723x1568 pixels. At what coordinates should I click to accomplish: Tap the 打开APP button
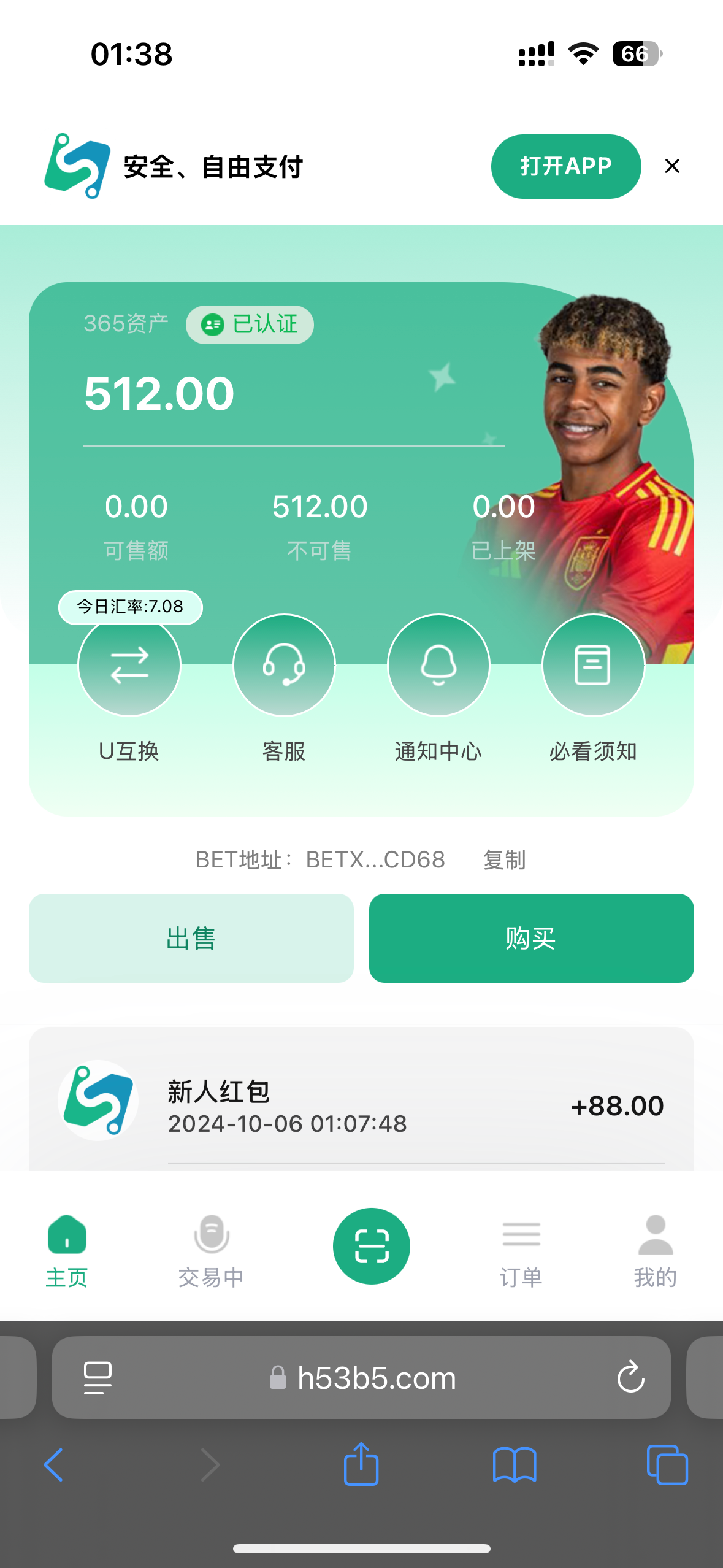(x=565, y=166)
